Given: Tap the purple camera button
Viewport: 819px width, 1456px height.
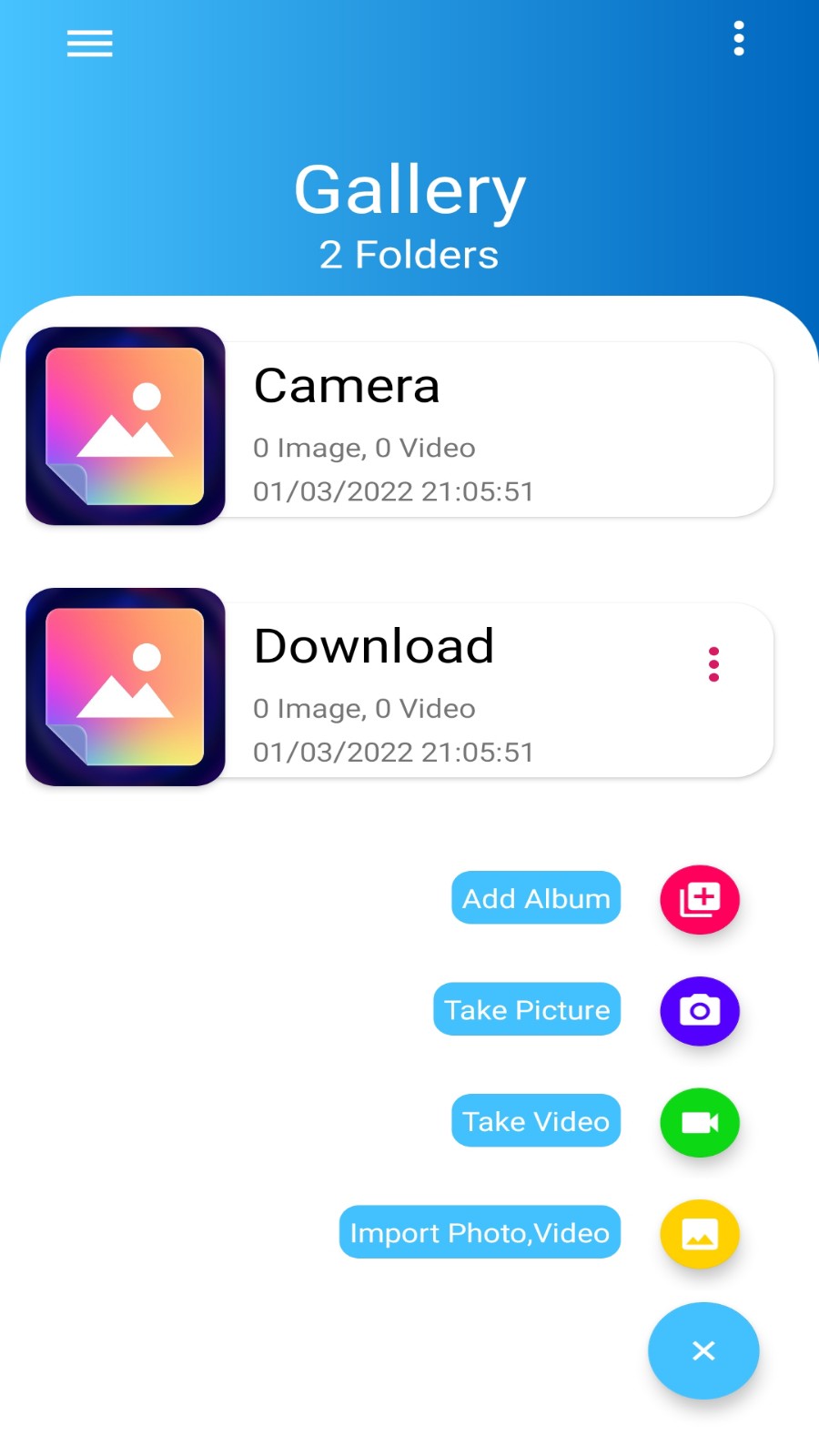Looking at the screenshot, I should click(x=699, y=1011).
